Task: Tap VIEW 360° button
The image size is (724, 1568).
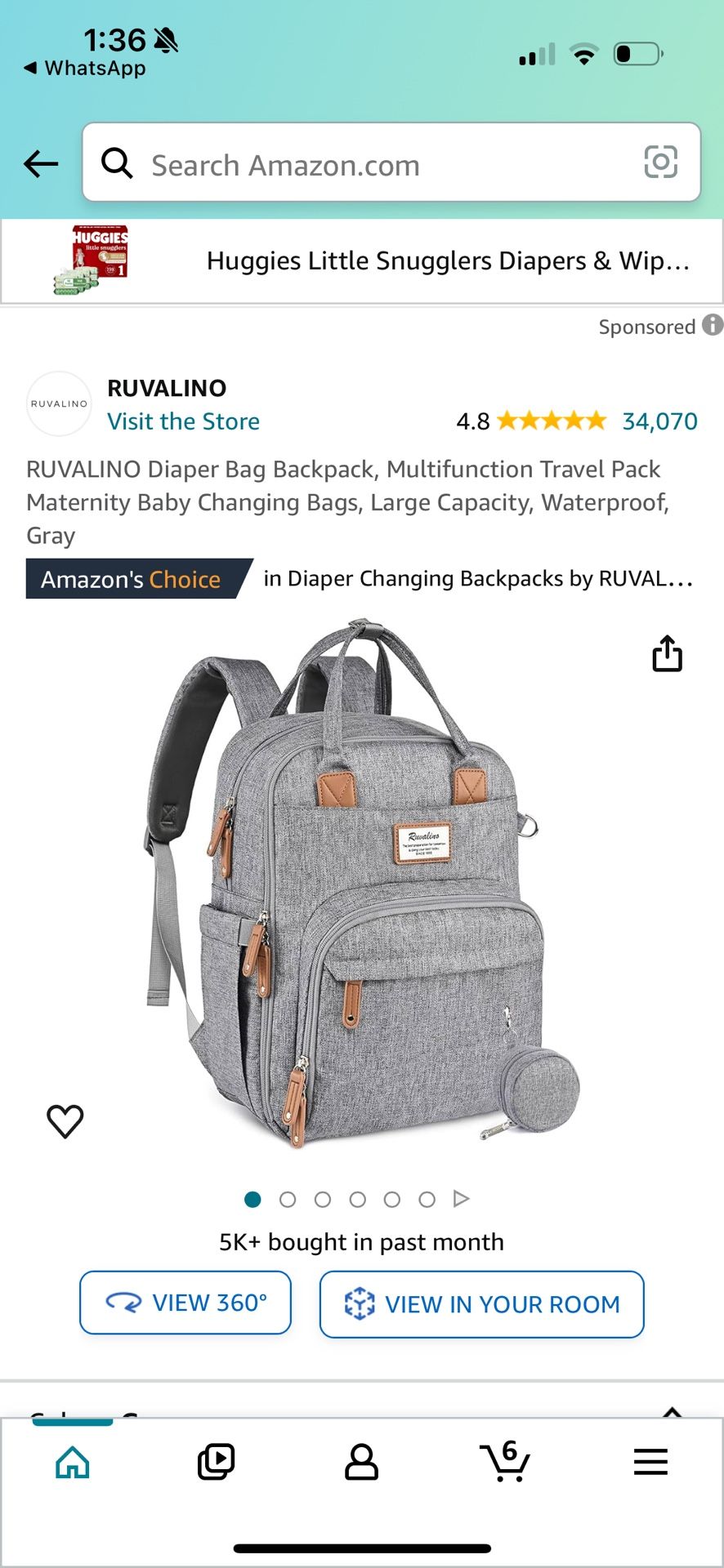Action: coord(185,1303)
